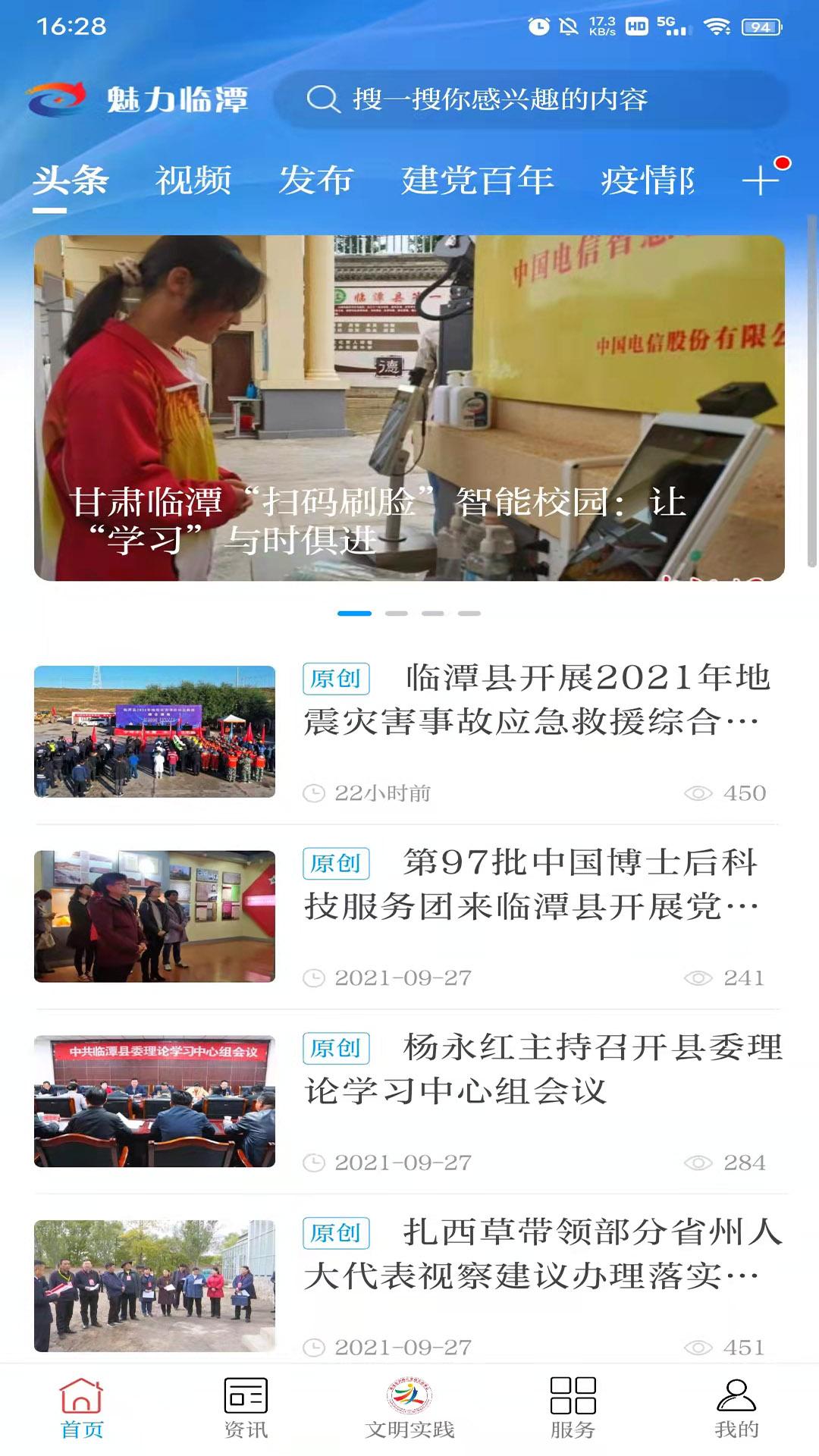Switch to 资讯 in the bottom bar
This screenshot has height=1456, width=819.
246,1407
